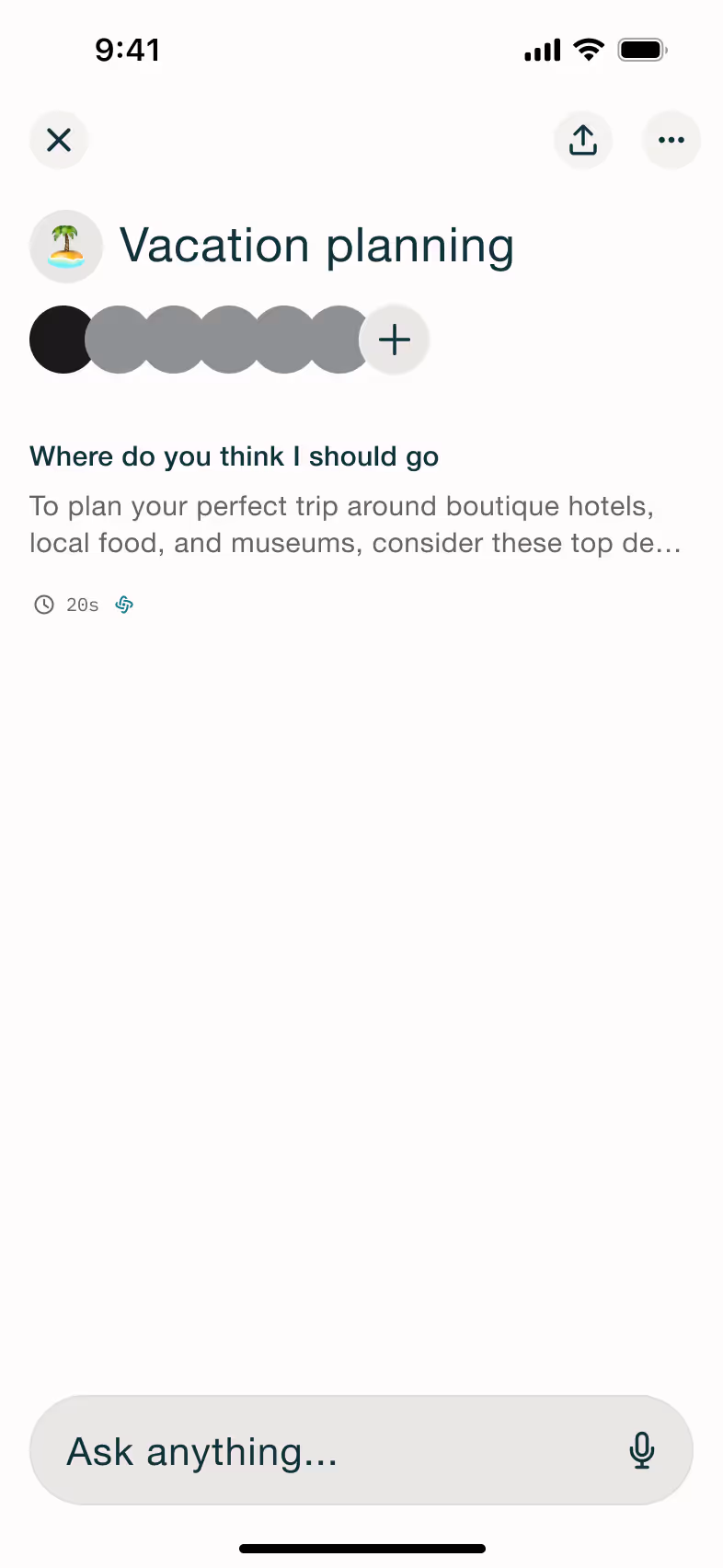Start voice input with the microphone
Screen dimensions: 723x1568
tap(642, 1451)
